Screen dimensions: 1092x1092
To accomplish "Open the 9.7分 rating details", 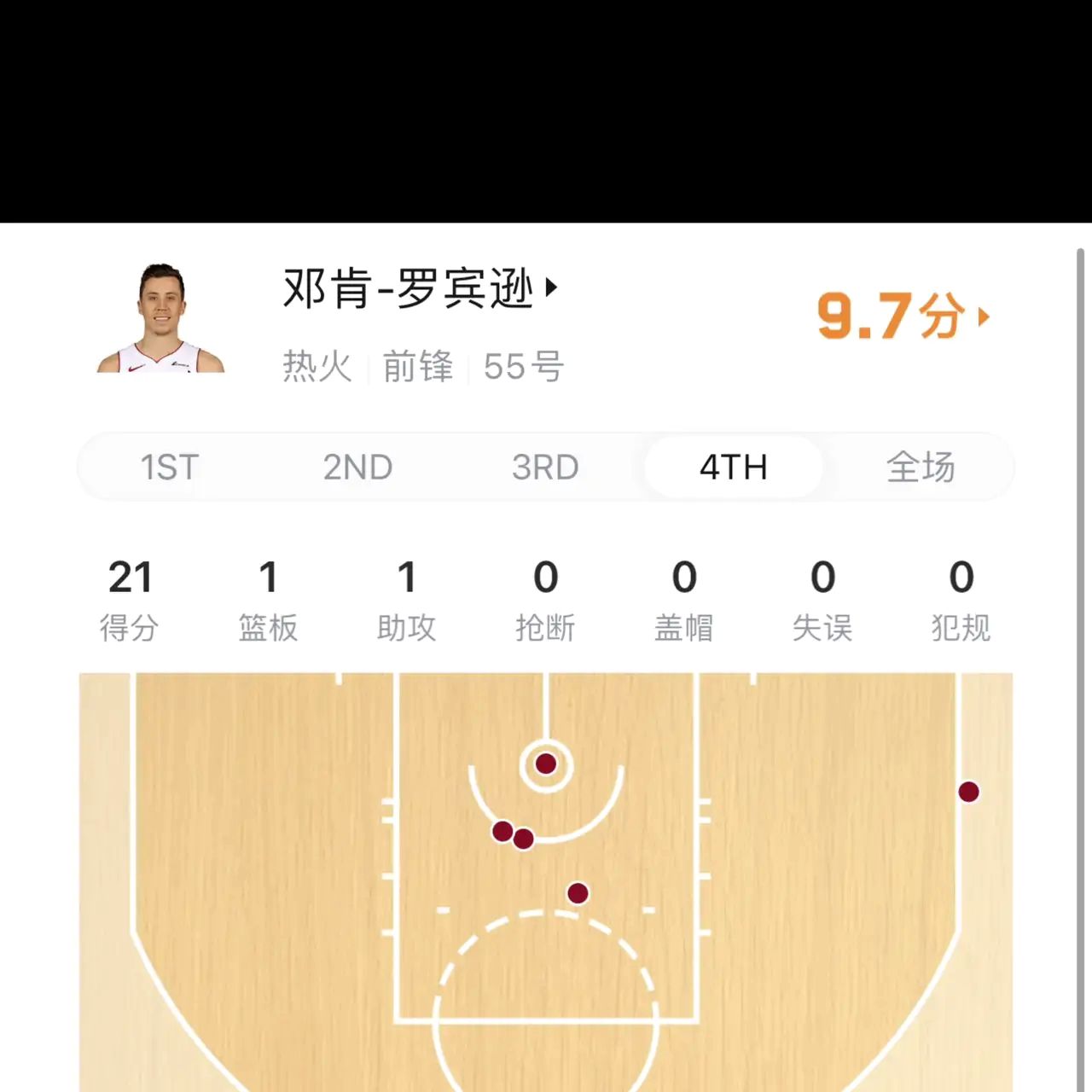I will point(903,317).
